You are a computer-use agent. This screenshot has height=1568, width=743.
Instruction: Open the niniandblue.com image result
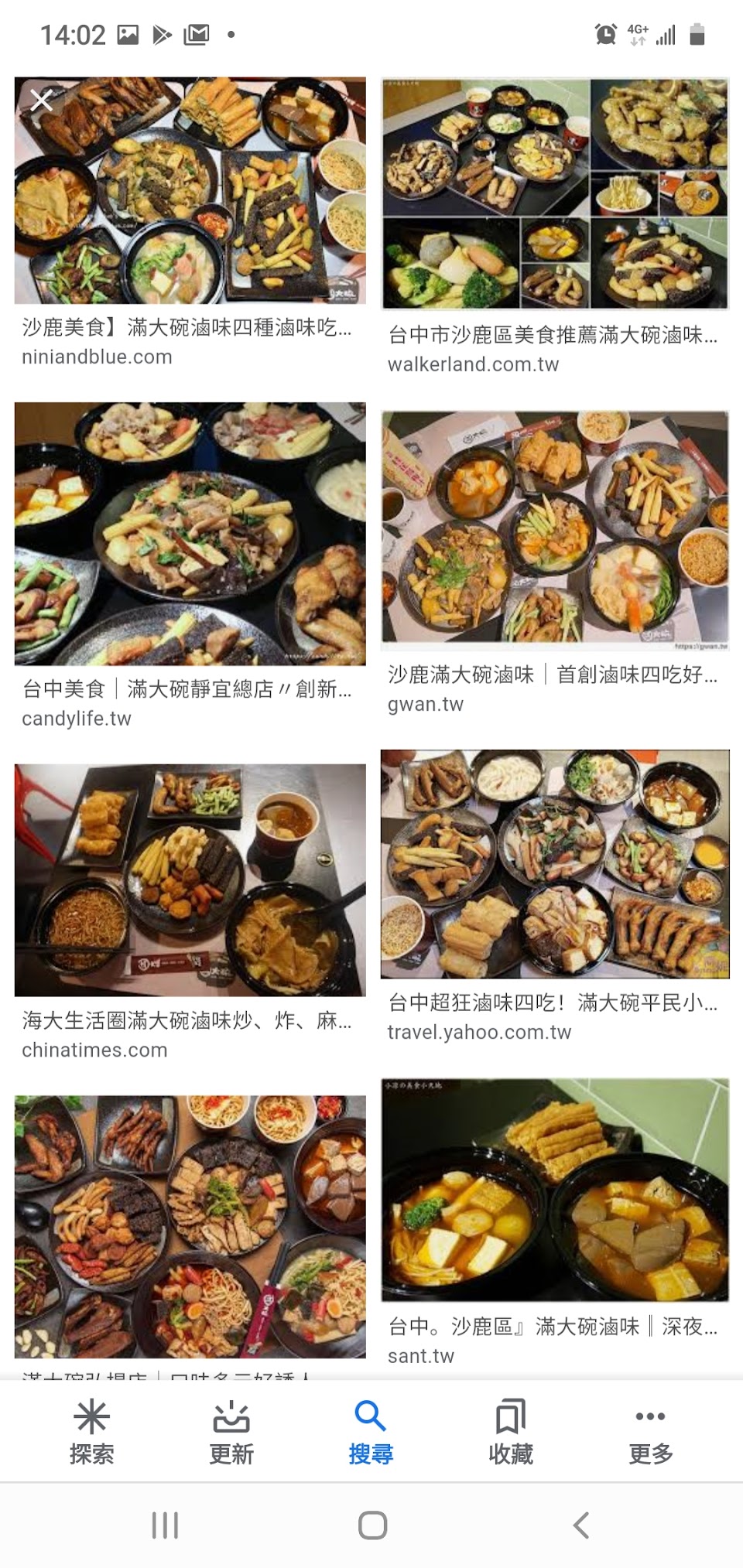pos(190,190)
